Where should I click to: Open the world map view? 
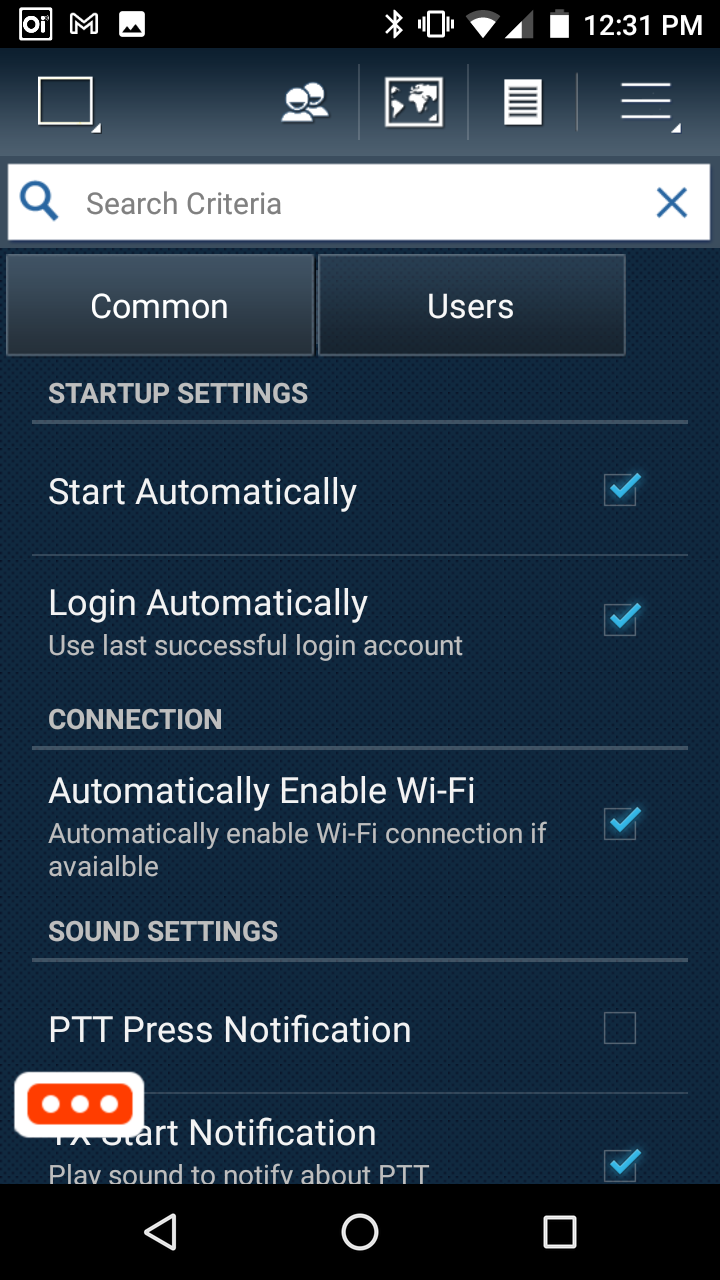413,102
